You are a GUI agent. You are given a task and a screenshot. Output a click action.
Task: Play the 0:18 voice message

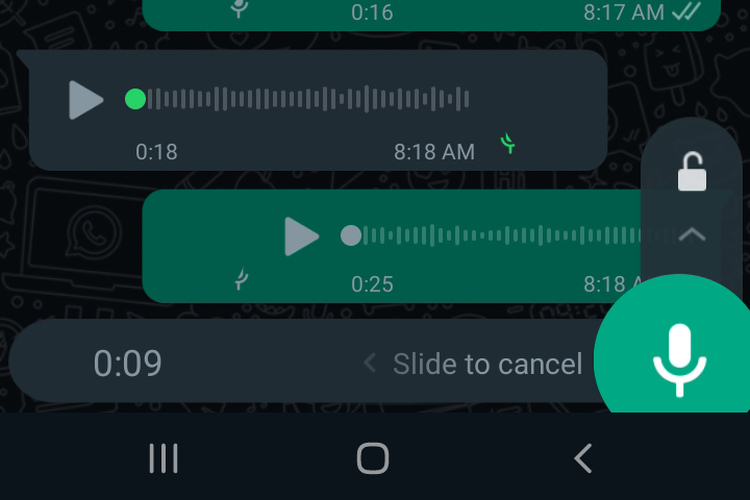[86, 100]
